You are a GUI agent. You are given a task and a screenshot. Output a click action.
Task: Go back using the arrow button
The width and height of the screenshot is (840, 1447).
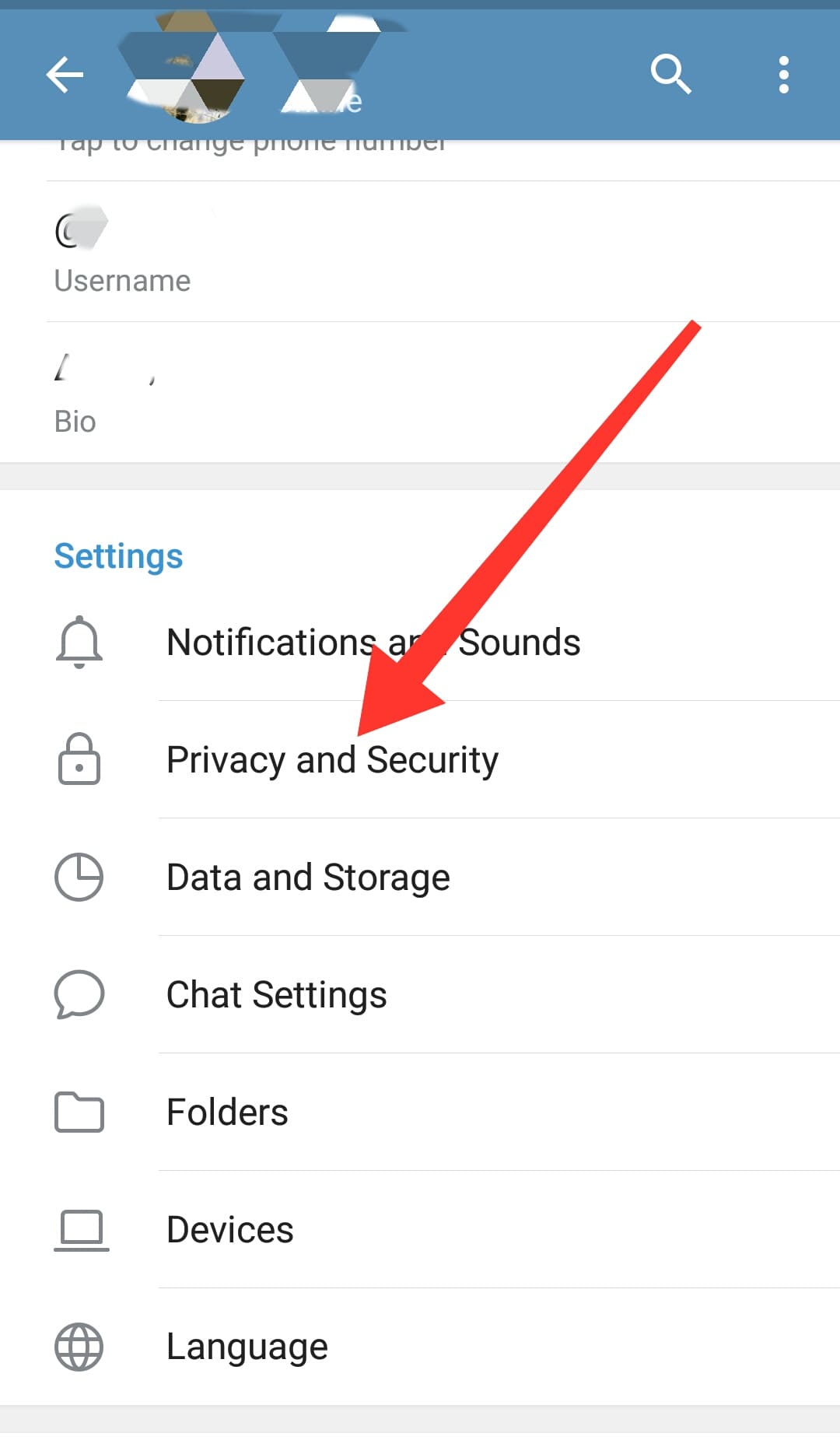[x=65, y=74]
